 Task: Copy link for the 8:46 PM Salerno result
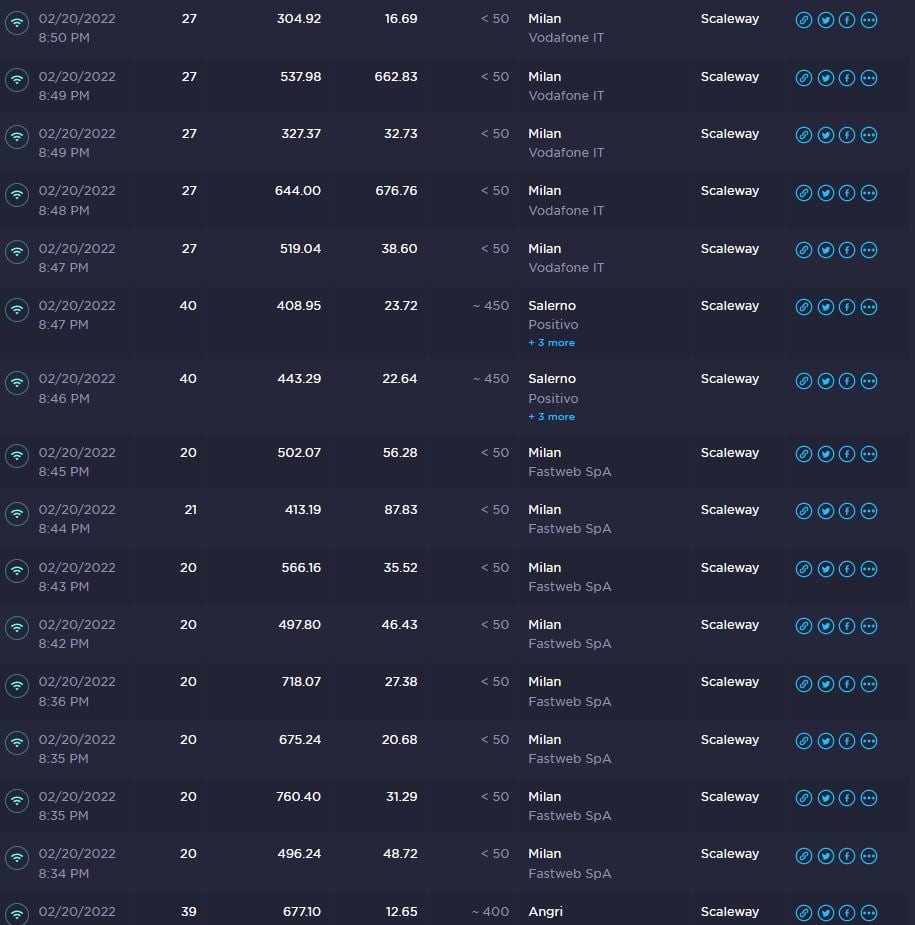click(803, 380)
